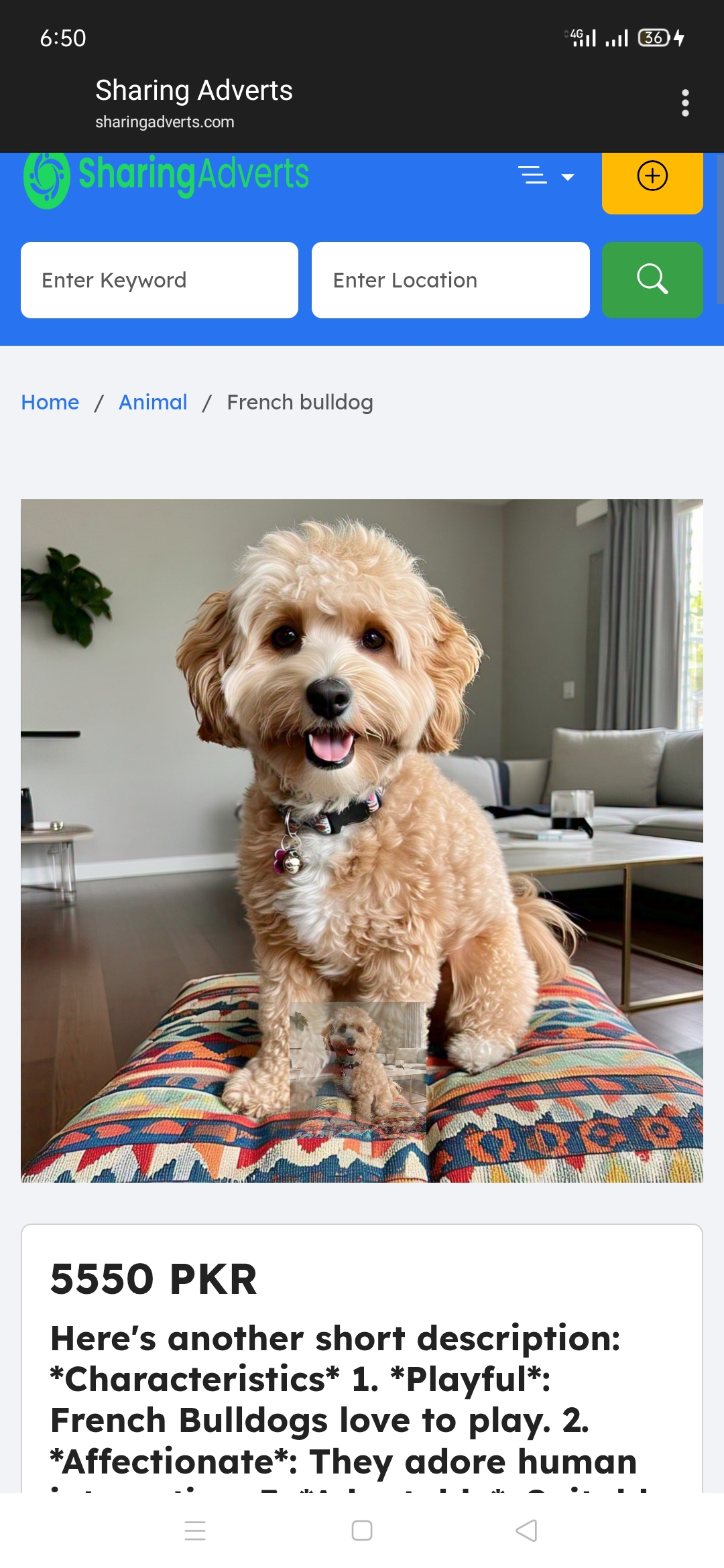This screenshot has width=724, height=1568.
Task: Focus the Enter Keyword field
Action: (x=160, y=280)
